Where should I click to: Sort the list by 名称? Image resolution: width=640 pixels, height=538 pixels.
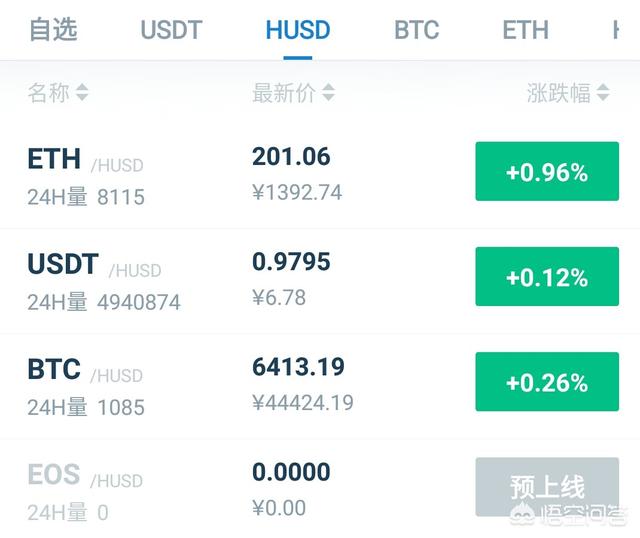click(x=58, y=93)
